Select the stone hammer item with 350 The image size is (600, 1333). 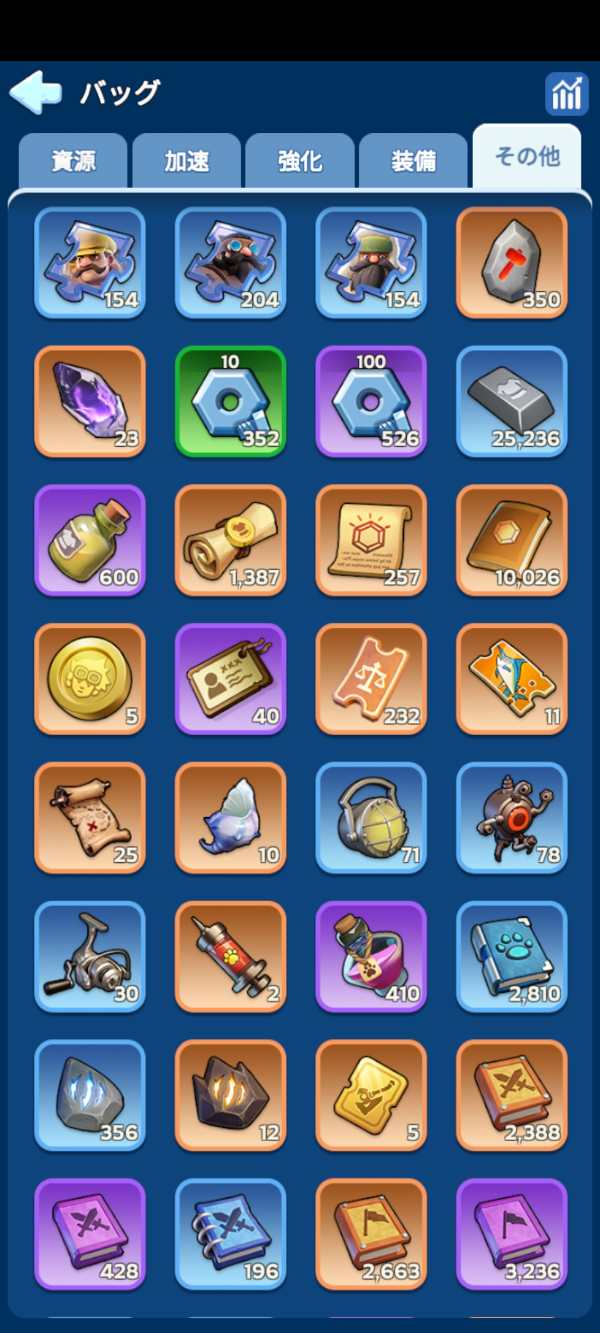tap(511, 262)
